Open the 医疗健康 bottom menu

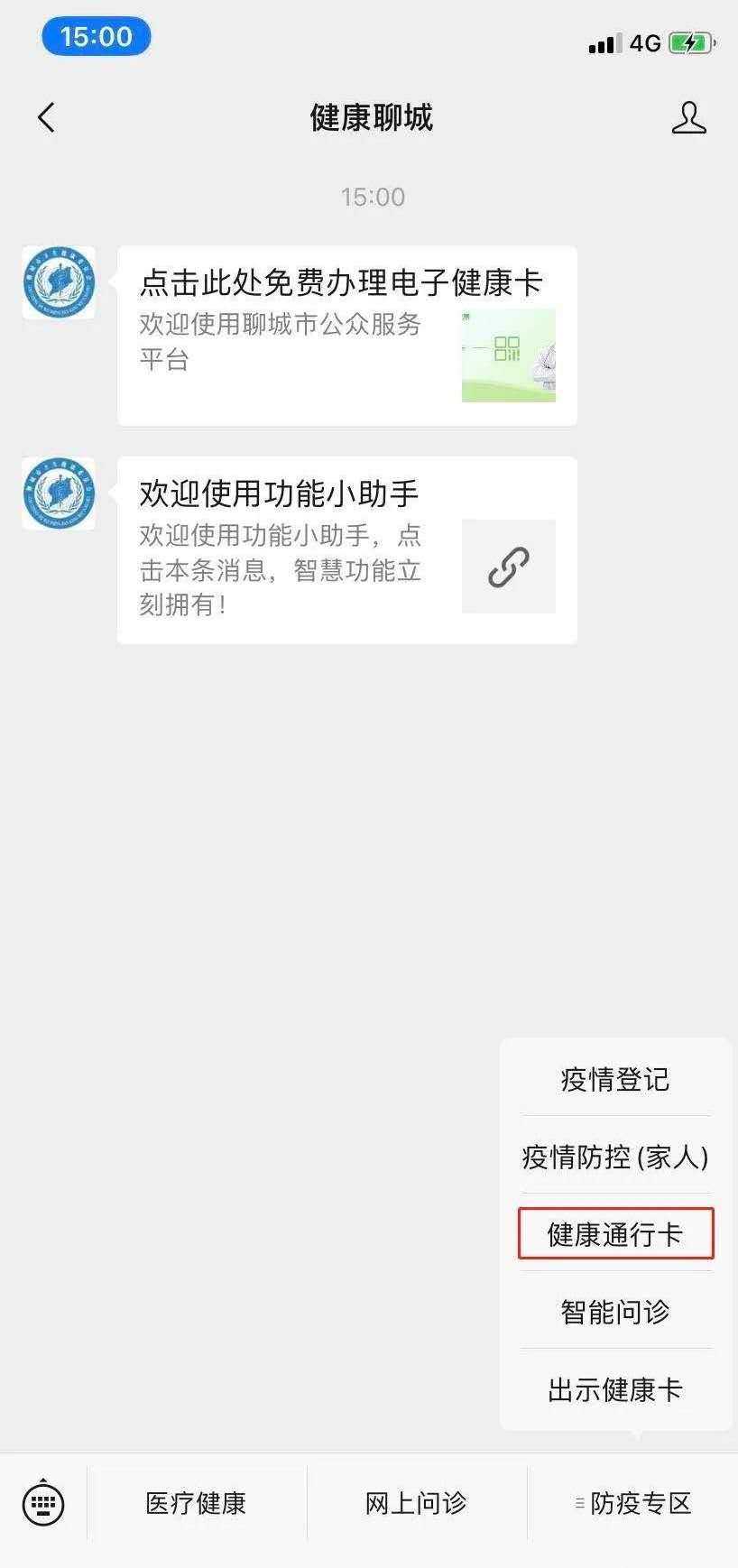click(196, 1503)
